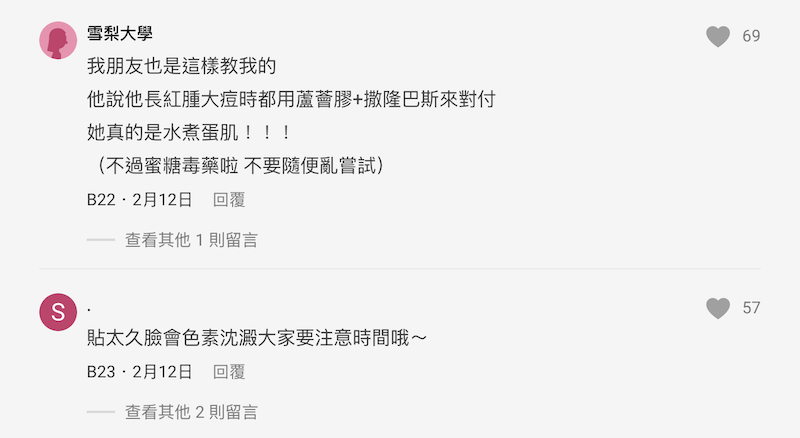
Task: Reply to 雪梨大學's B22 comment
Action: click(x=229, y=200)
